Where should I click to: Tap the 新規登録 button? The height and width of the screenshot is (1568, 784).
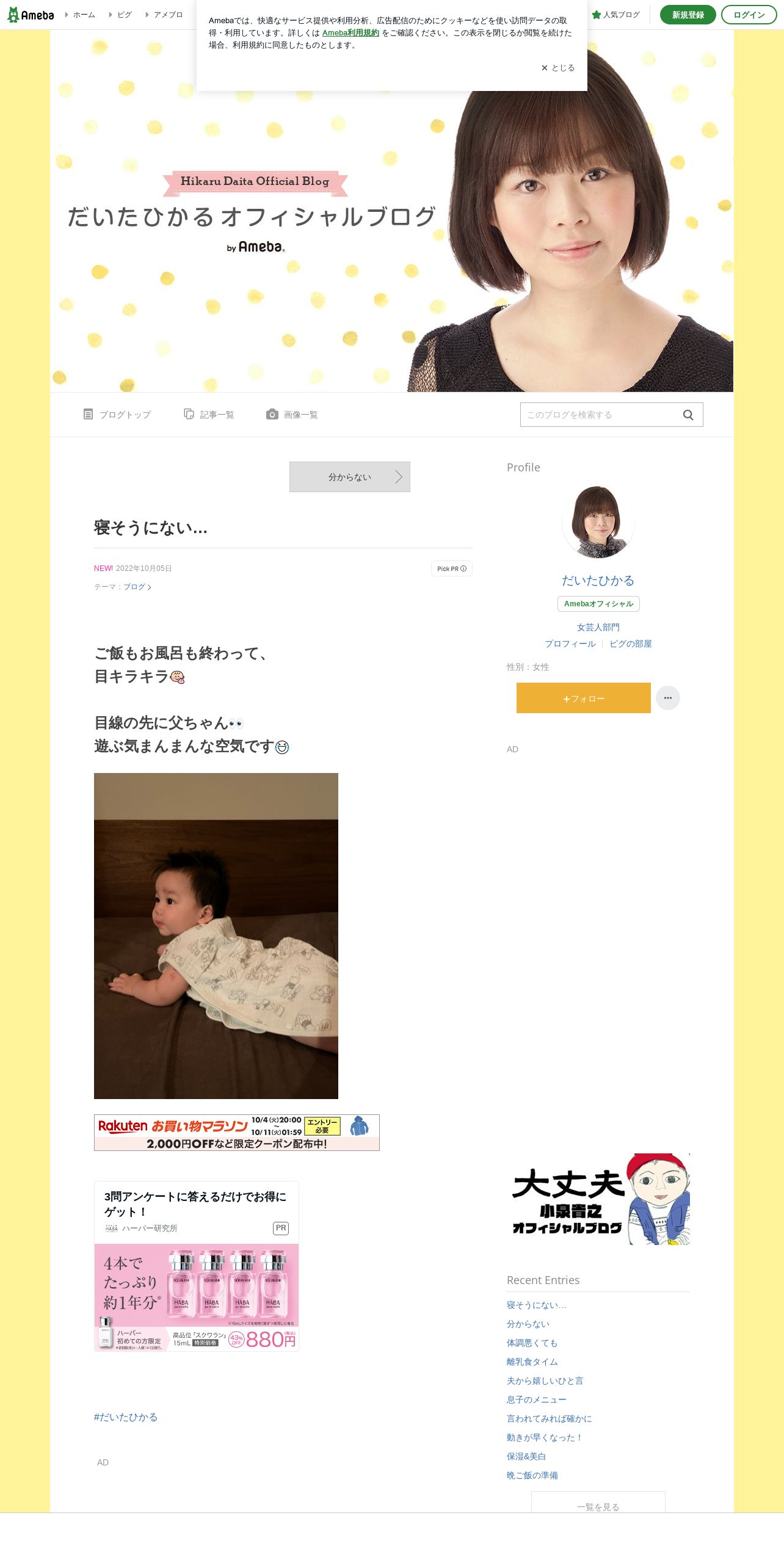click(688, 15)
